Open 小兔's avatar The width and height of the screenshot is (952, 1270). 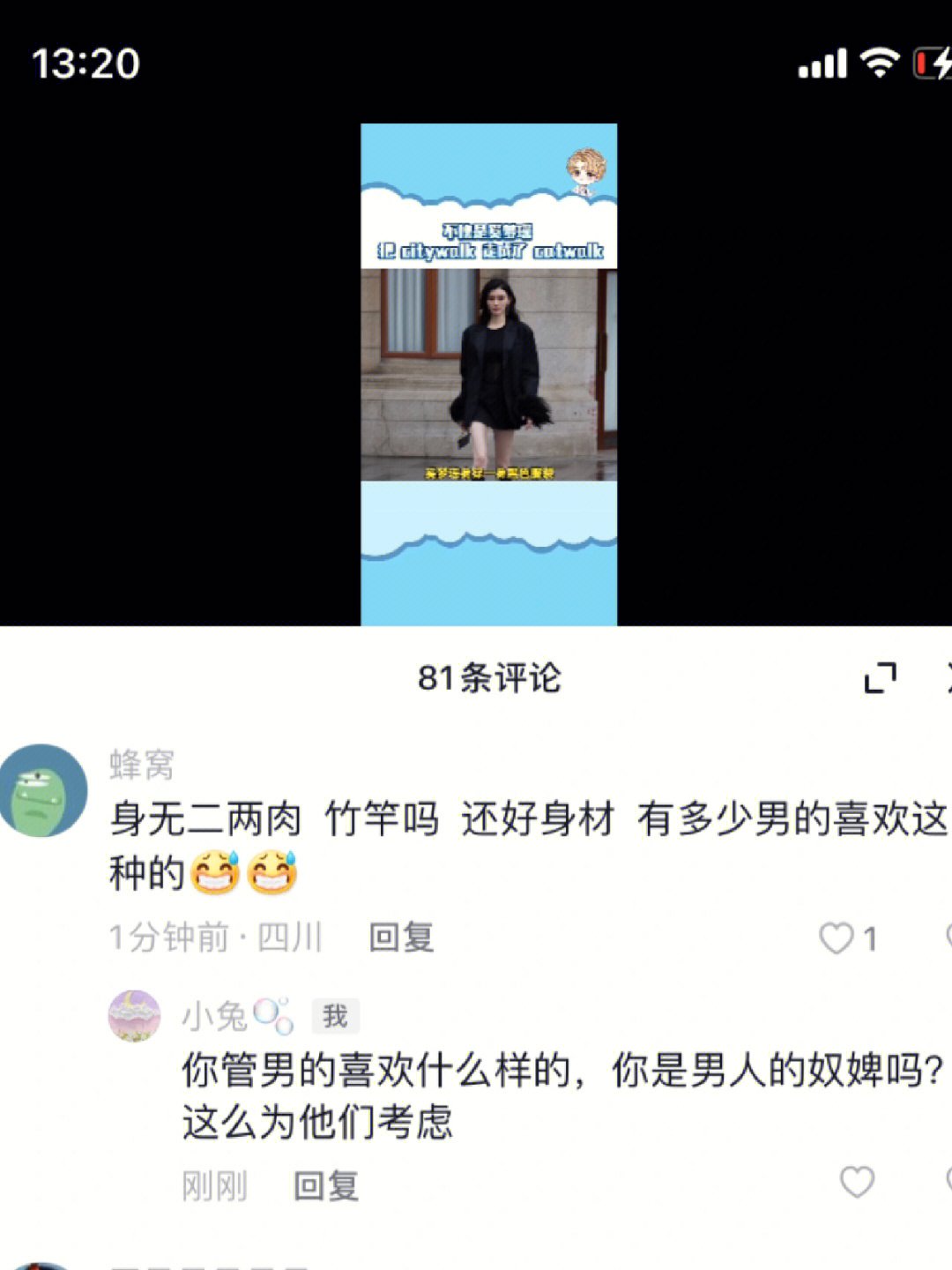coord(134,1016)
